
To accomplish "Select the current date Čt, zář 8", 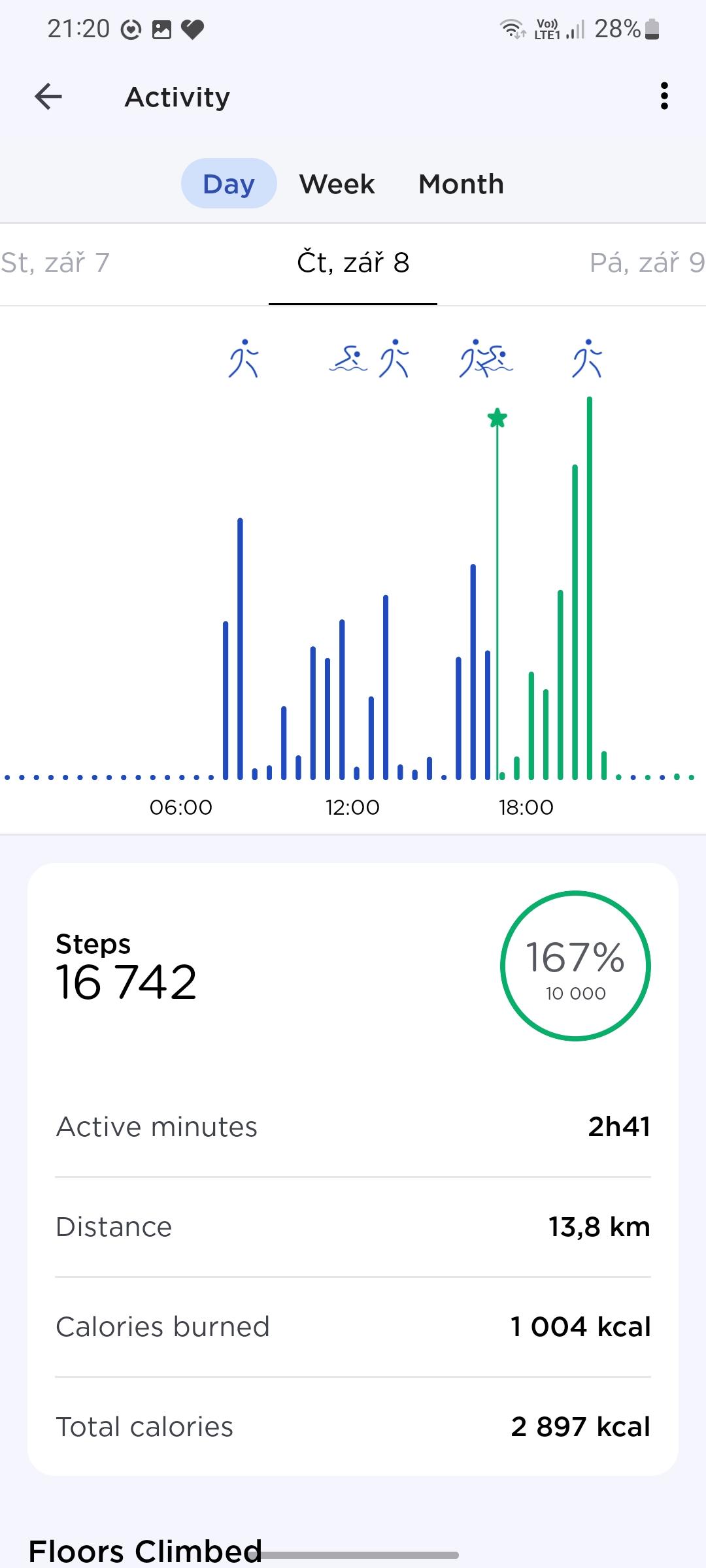I will click(x=353, y=263).
